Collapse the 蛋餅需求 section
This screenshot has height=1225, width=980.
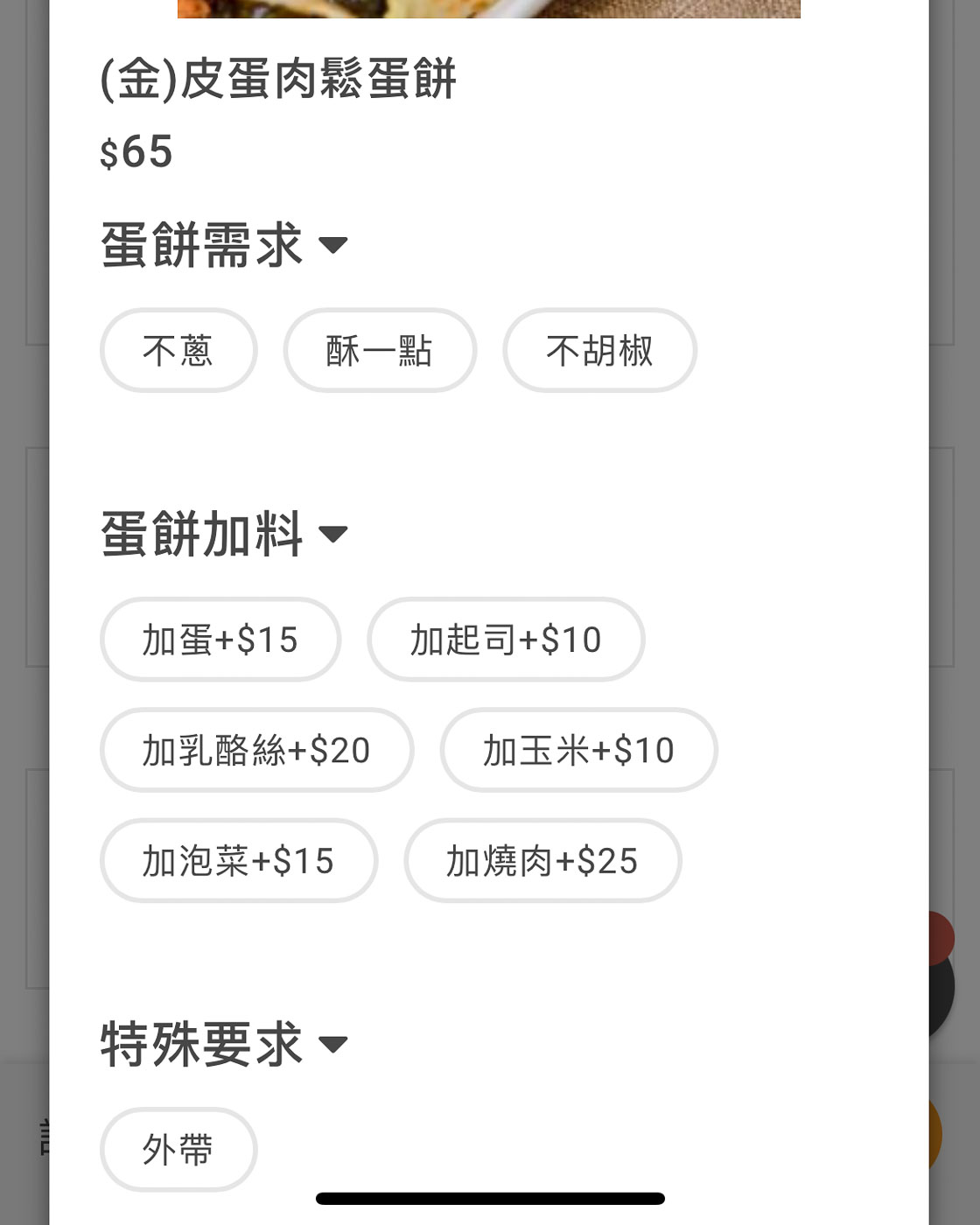pyautogui.click(x=332, y=245)
